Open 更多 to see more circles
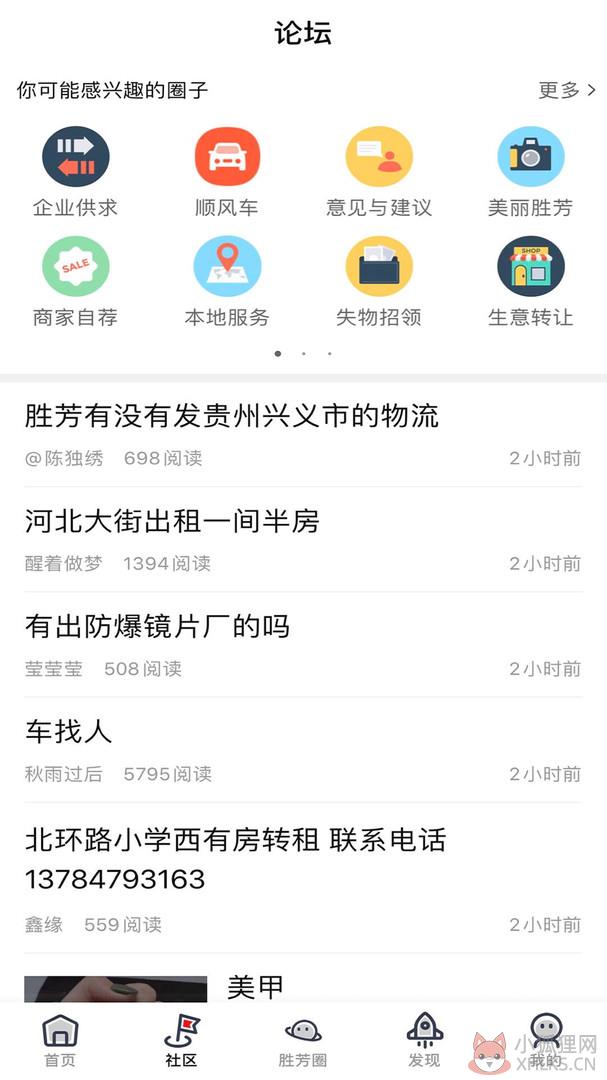The width and height of the screenshot is (607, 1080). (x=567, y=90)
